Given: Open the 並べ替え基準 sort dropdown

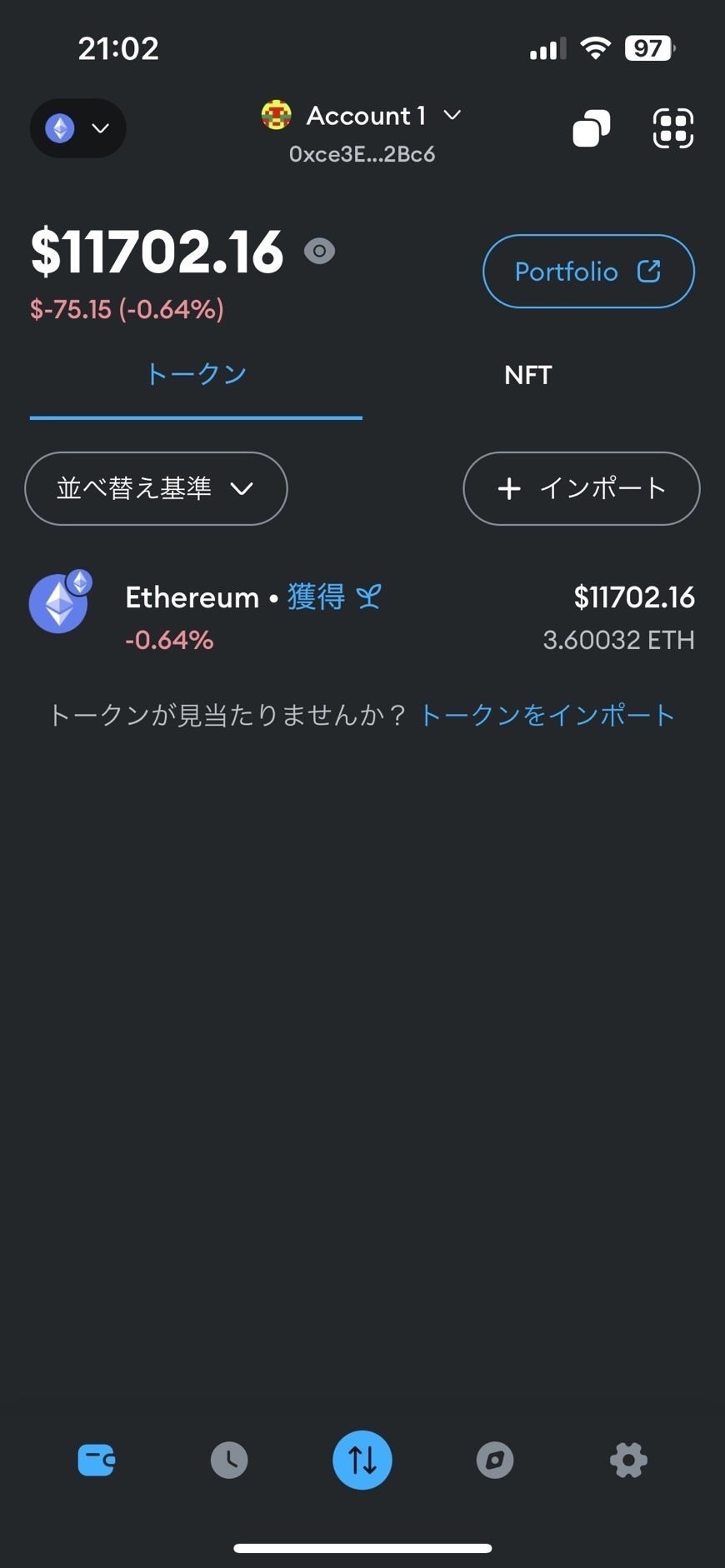Looking at the screenshot, I should click(155, 489).
